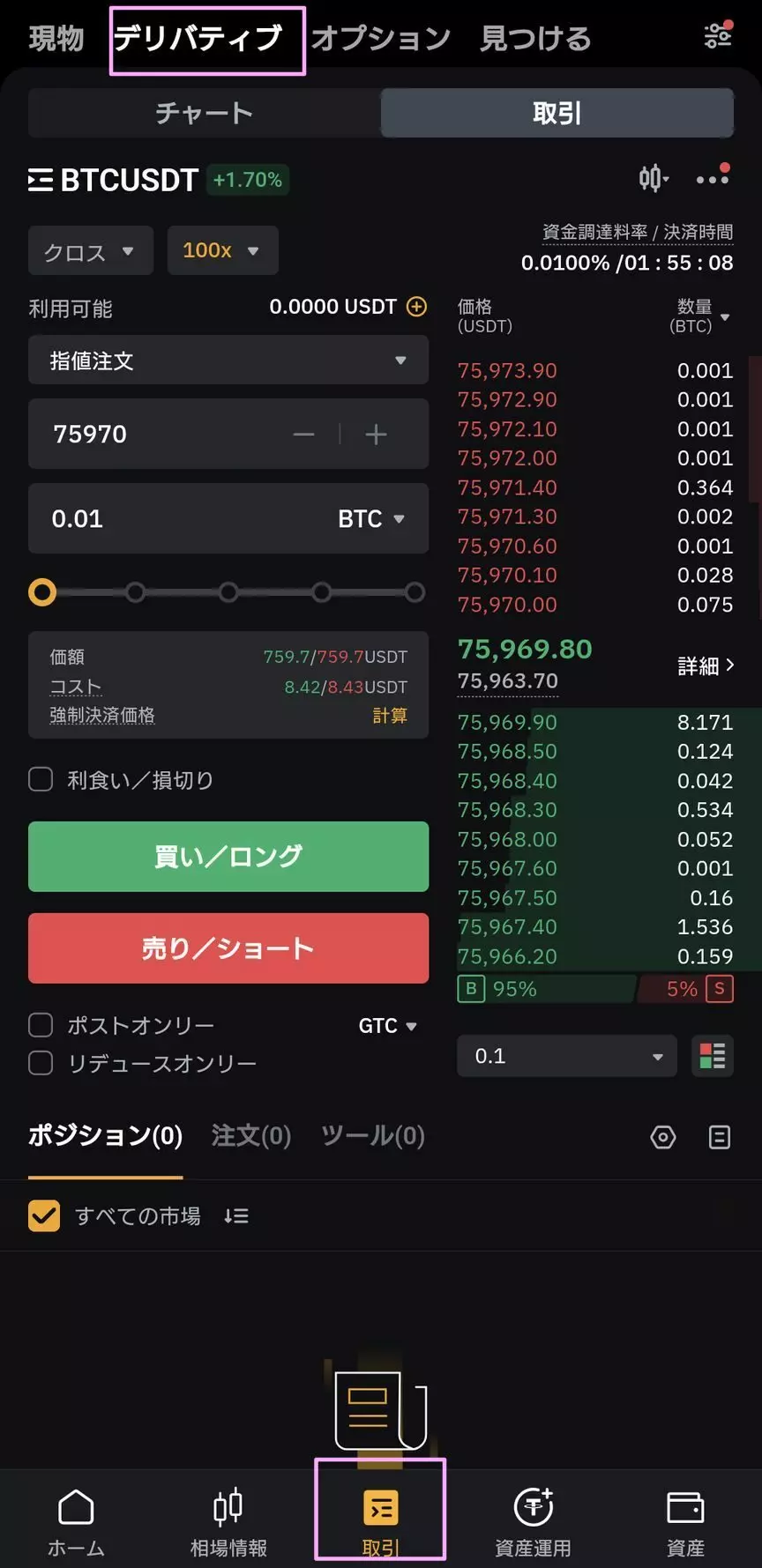Tap the 売り／ショート button

(228, 948)
